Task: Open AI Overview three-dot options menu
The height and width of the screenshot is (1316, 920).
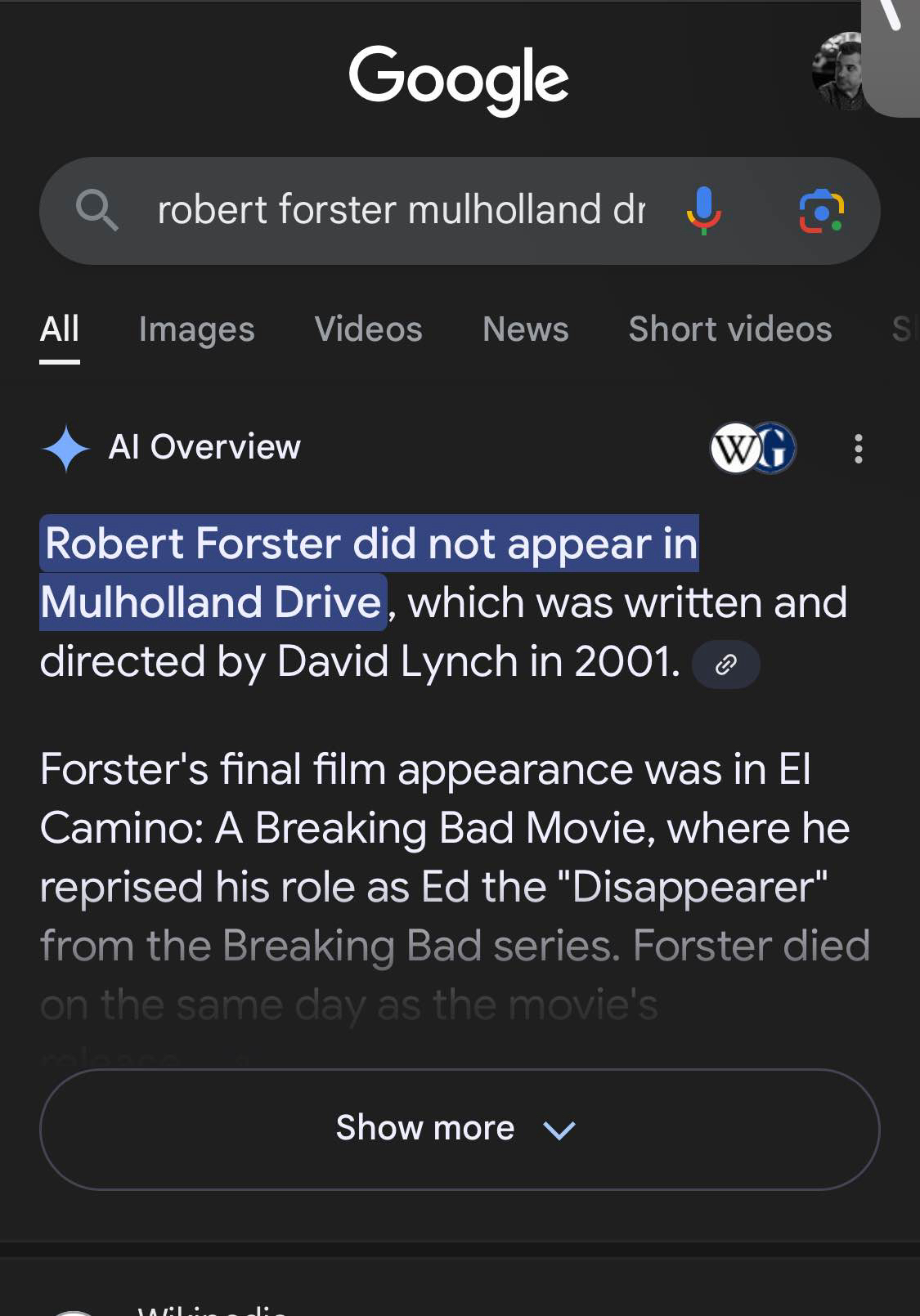Action: point(858,448)
